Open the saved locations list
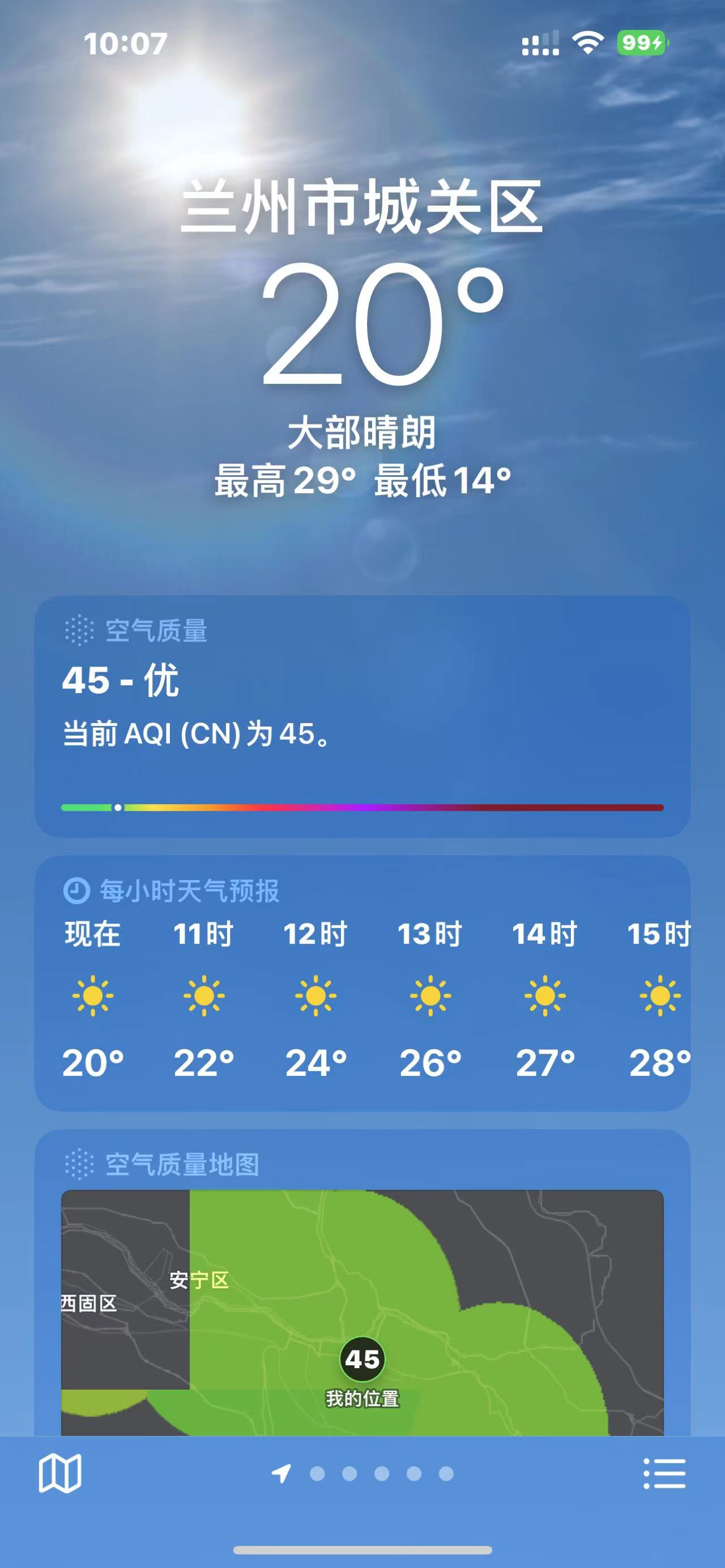Viewport: 725px width, 1568px height. 664,1473
